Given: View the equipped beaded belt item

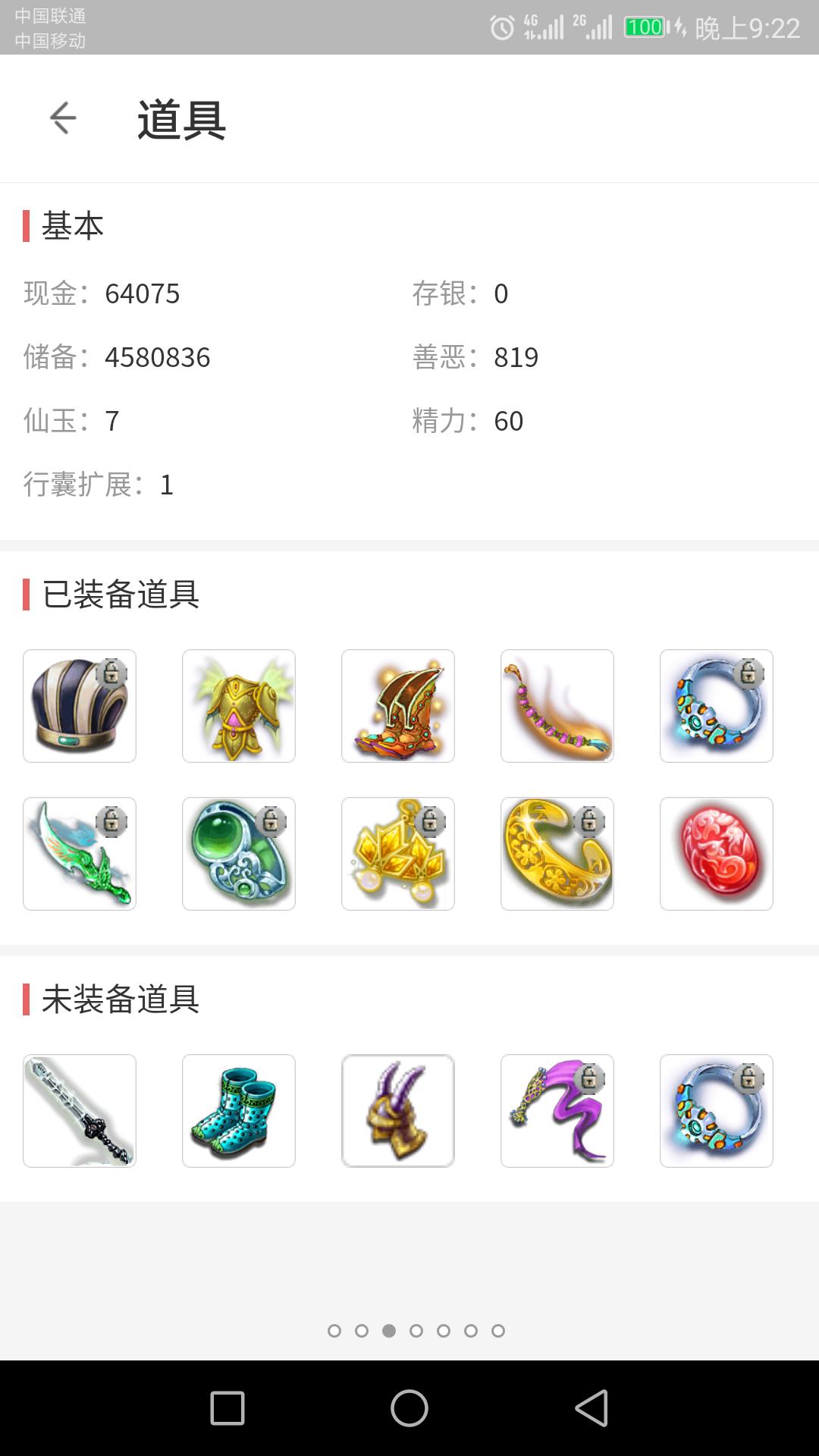Looking at the screenshot, I should pos(557,706).
